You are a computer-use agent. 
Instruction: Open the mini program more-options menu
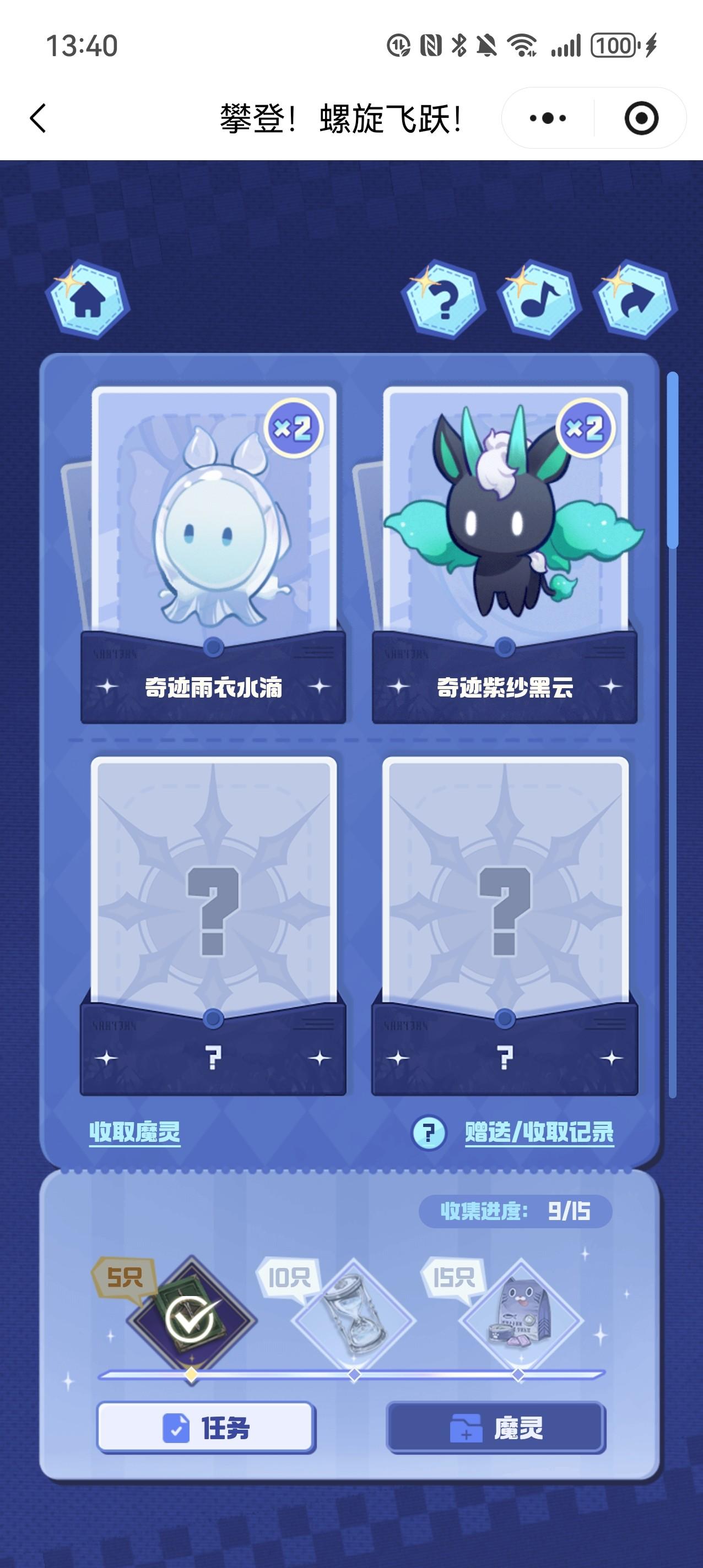point(548,118)
